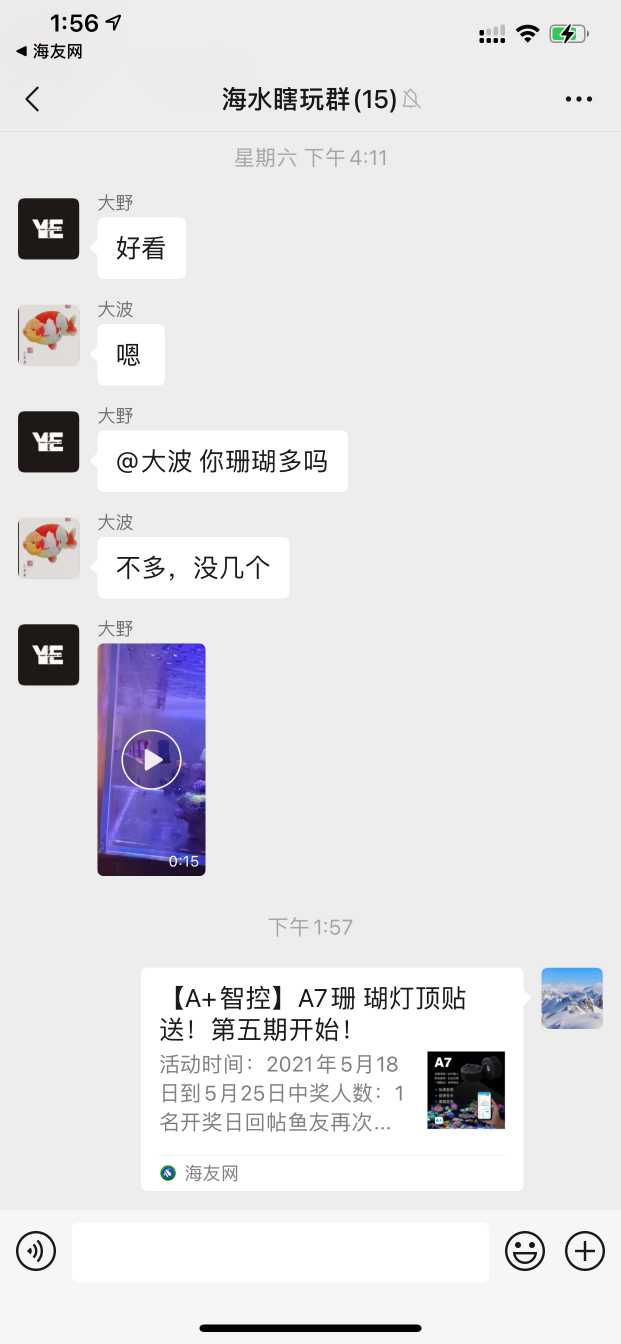621x1344 pixels.
Task: Open the shared A7珊瑚灯 link card
Action: coord(331,1078)
